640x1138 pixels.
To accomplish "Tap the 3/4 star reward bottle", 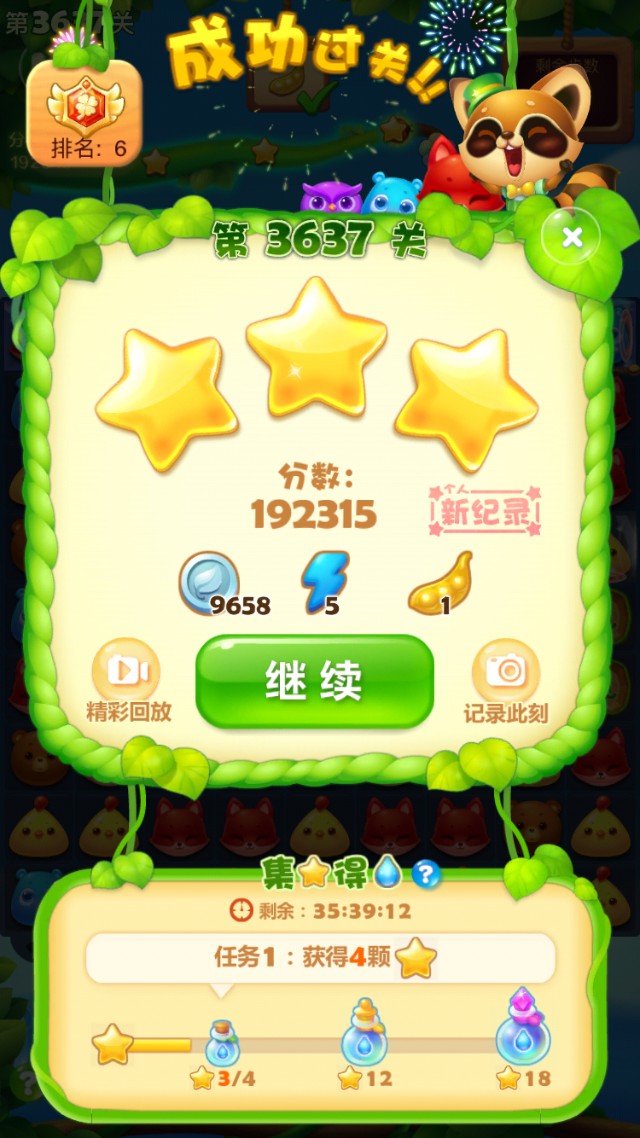I will 222,1043.
